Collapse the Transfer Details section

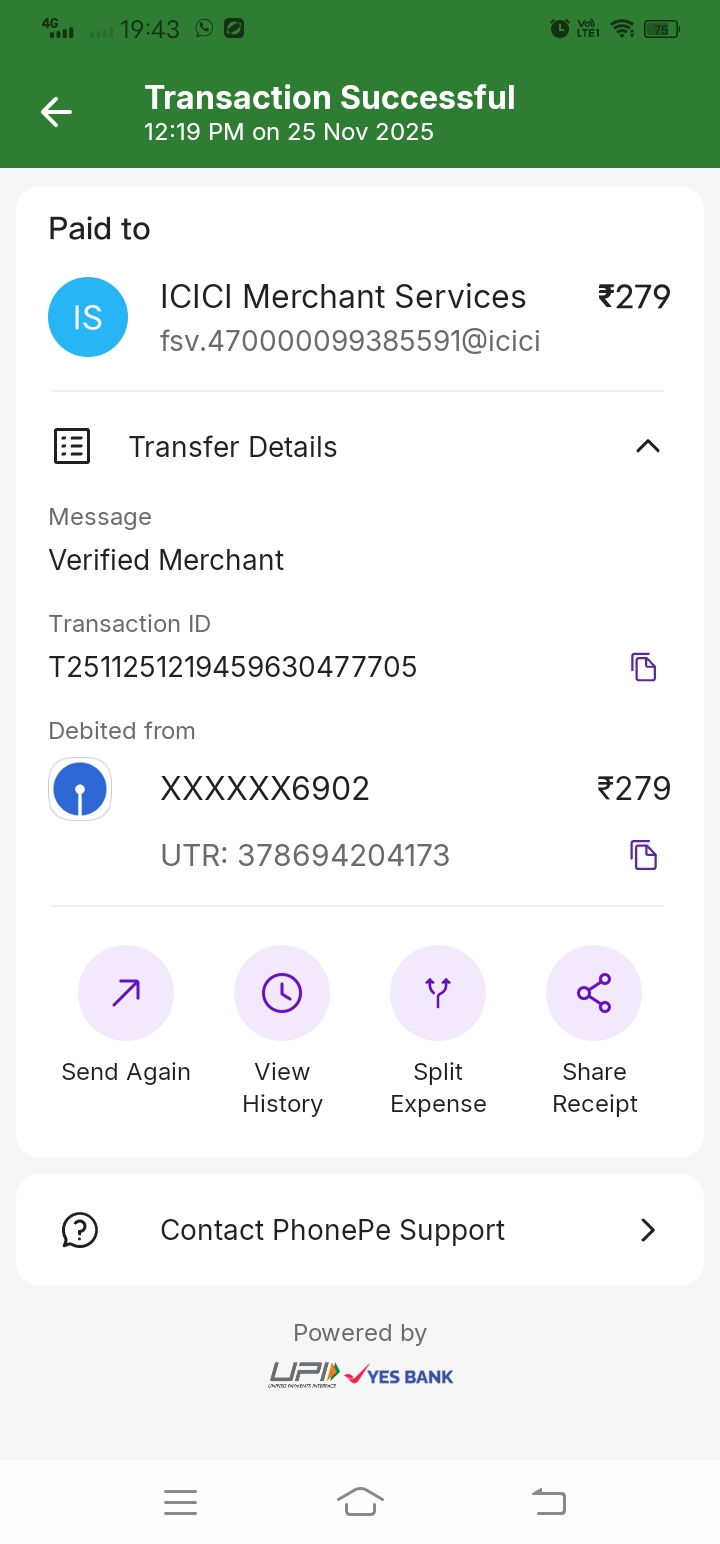pyautogui.click(x=648, y=446)
